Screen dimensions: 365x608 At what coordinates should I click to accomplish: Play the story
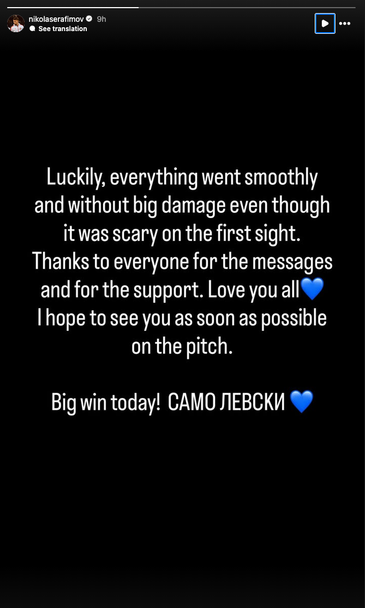(325, 24)
